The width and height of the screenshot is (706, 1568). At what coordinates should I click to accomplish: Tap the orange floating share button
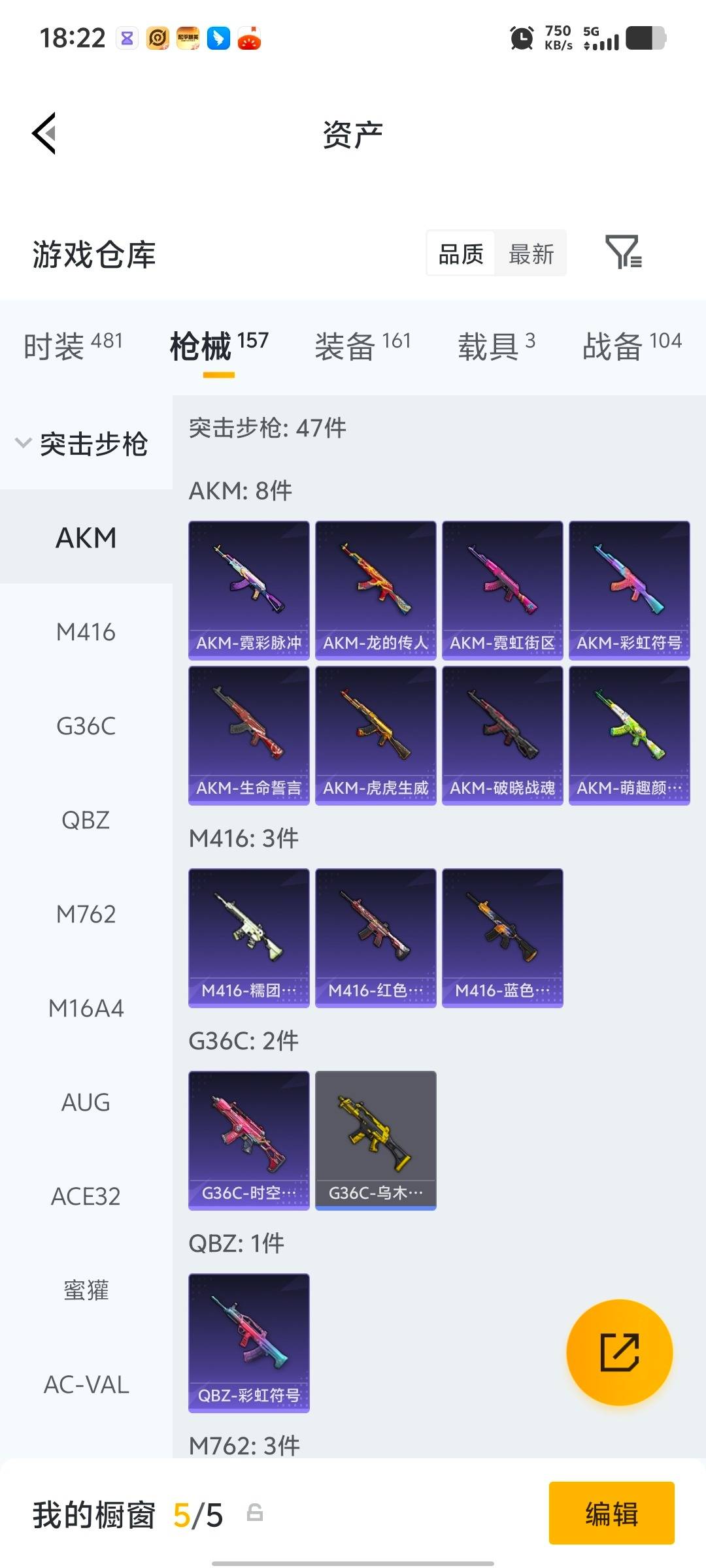(619, 1352)
